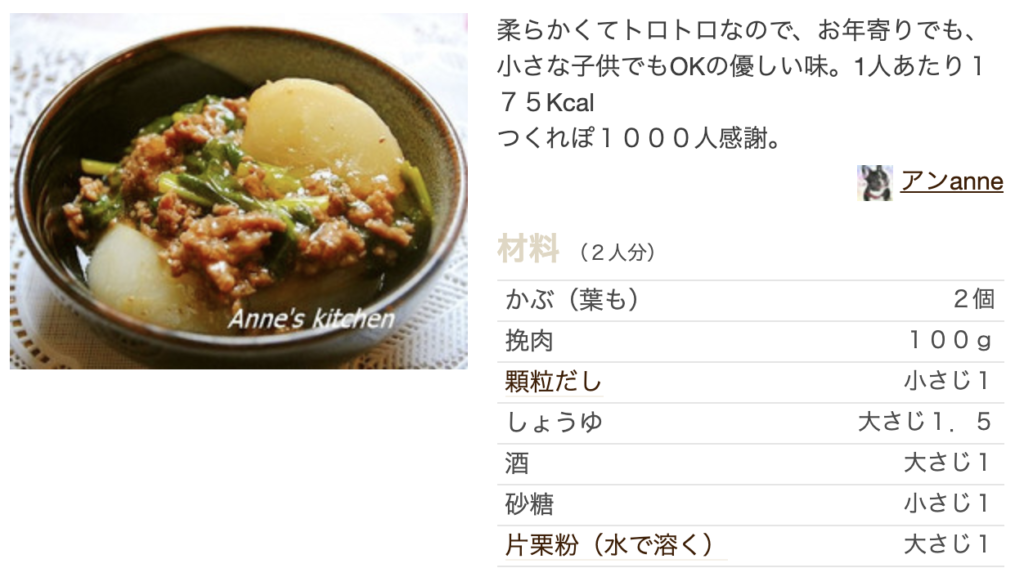Enlarge the turnip and minced meat recipe photo
The width and height of the screenshot is (1024, 577).
click(238, 191)
